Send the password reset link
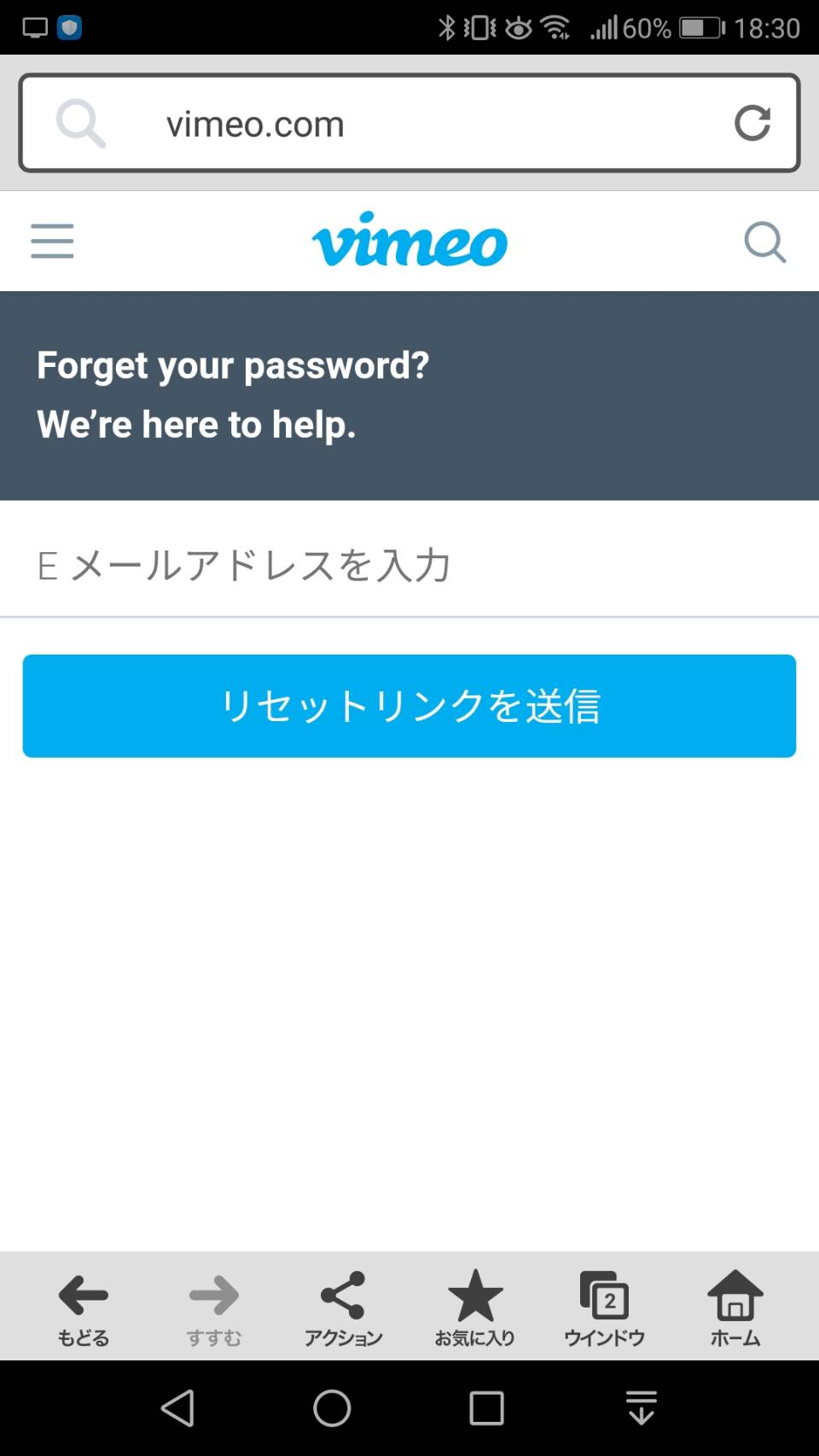 click(409, 706)
